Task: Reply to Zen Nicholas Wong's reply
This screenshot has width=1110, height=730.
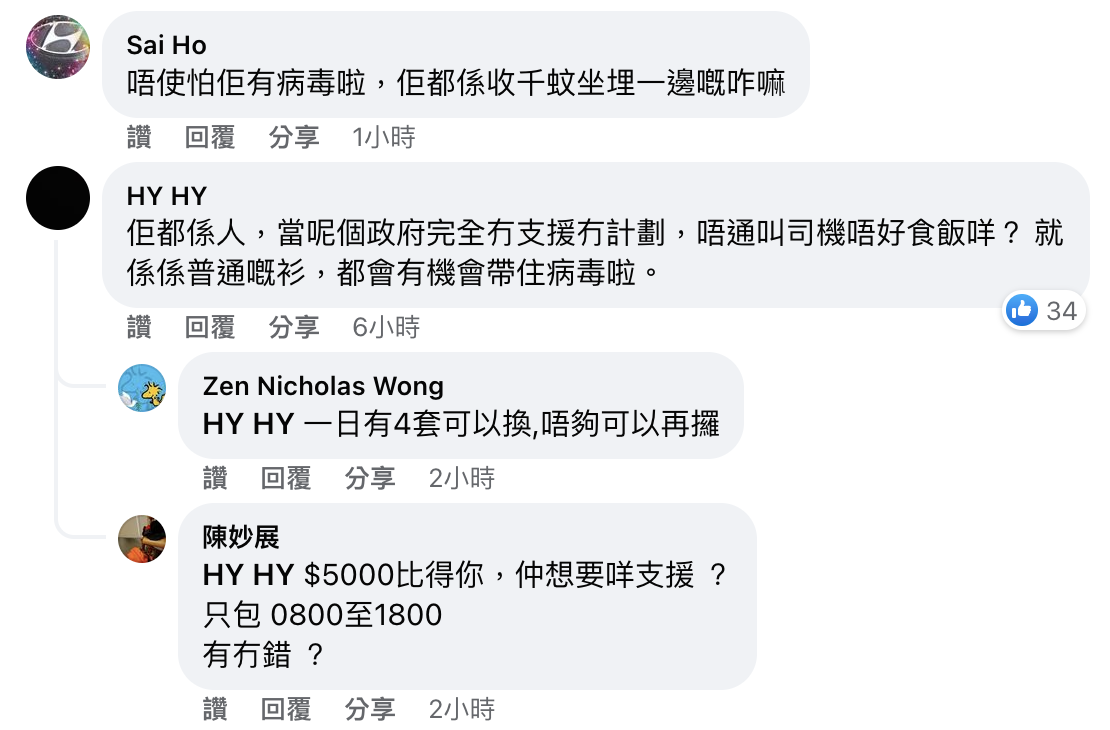Action: (x=286, y=479)
